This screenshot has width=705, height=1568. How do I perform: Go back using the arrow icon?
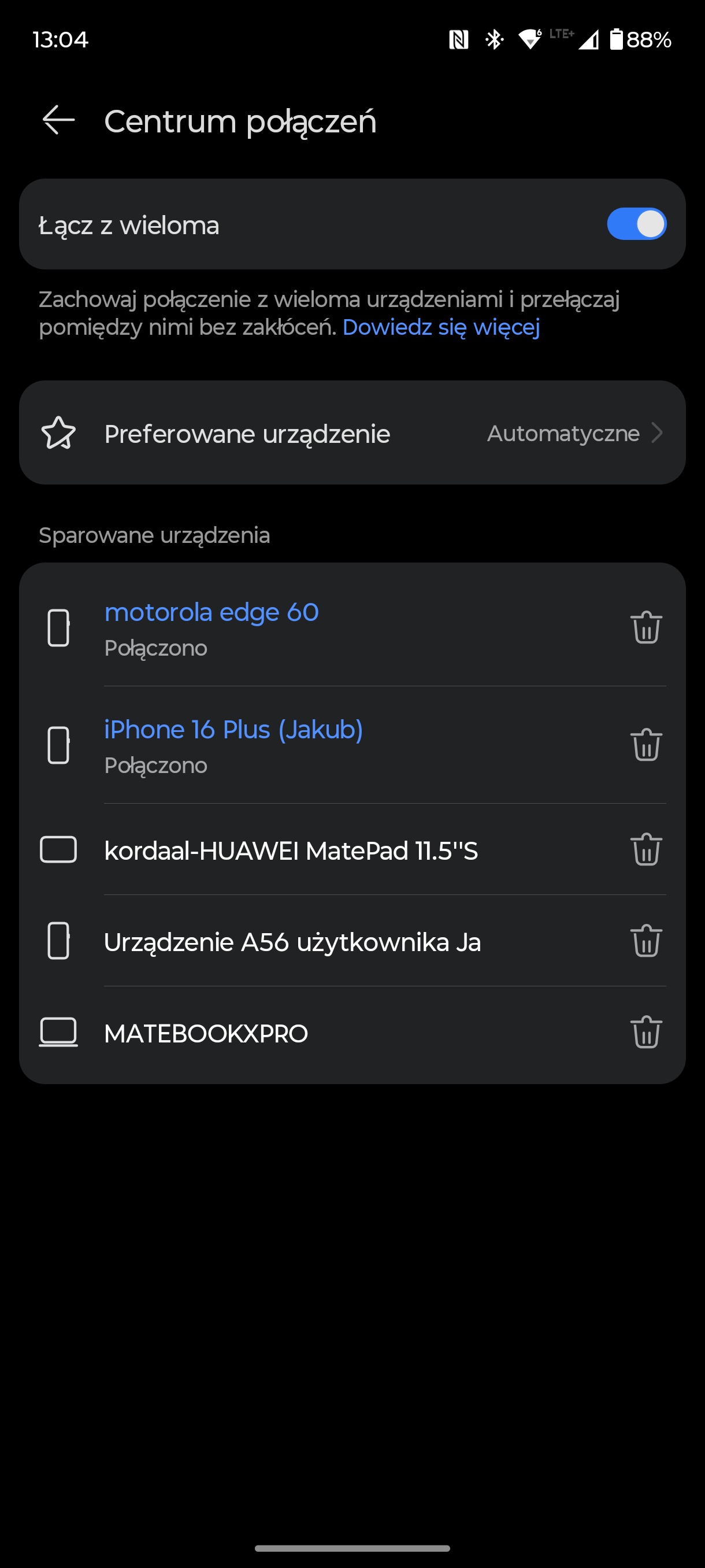[x=58, y=120]
